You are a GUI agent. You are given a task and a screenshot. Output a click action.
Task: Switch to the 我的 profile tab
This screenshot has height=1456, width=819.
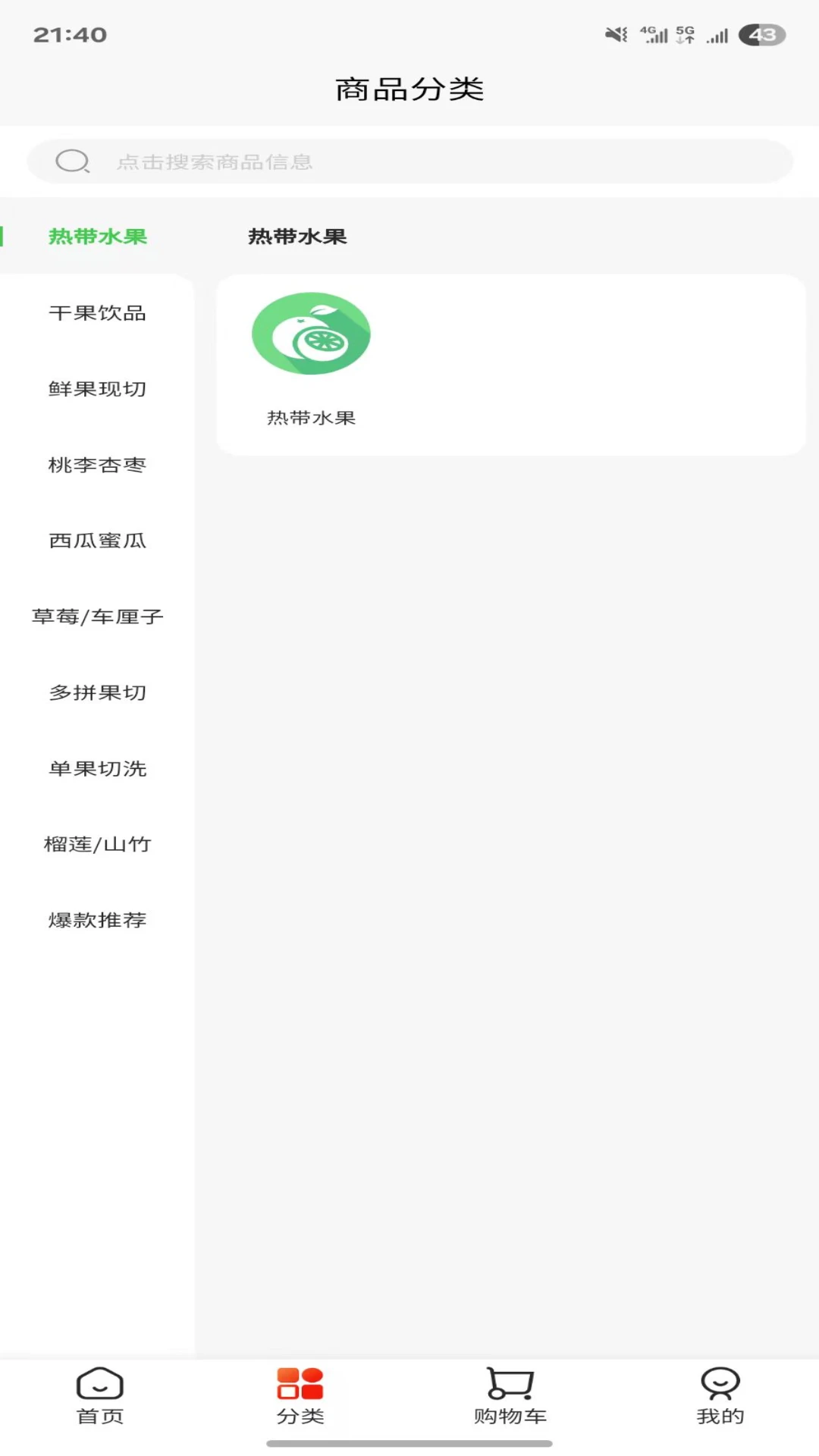coord(720,1395)
